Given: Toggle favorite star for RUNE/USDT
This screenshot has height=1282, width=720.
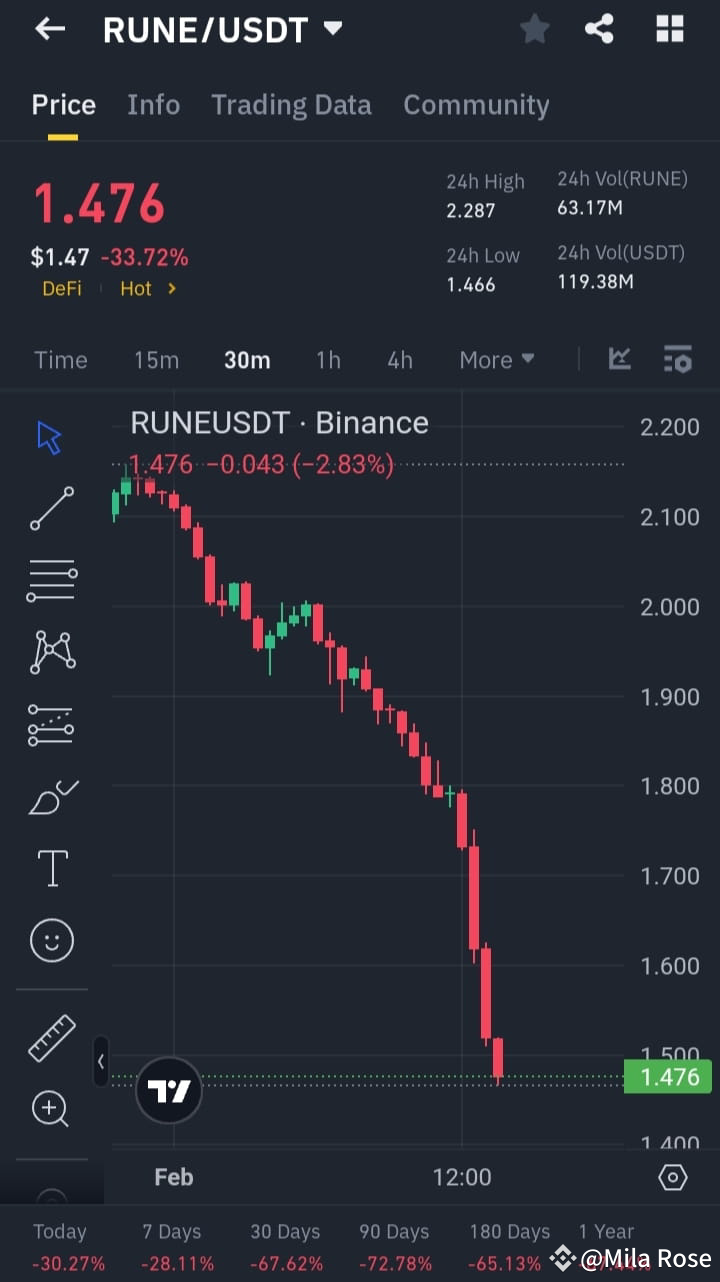Looking at the screenshot, I should click(x=534, y=29).
